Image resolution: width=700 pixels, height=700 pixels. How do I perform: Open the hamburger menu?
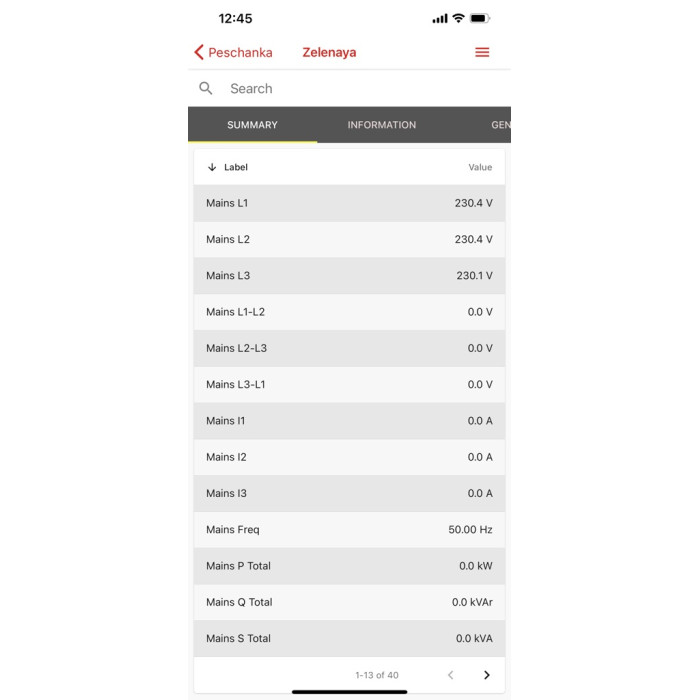coord(482,52)
